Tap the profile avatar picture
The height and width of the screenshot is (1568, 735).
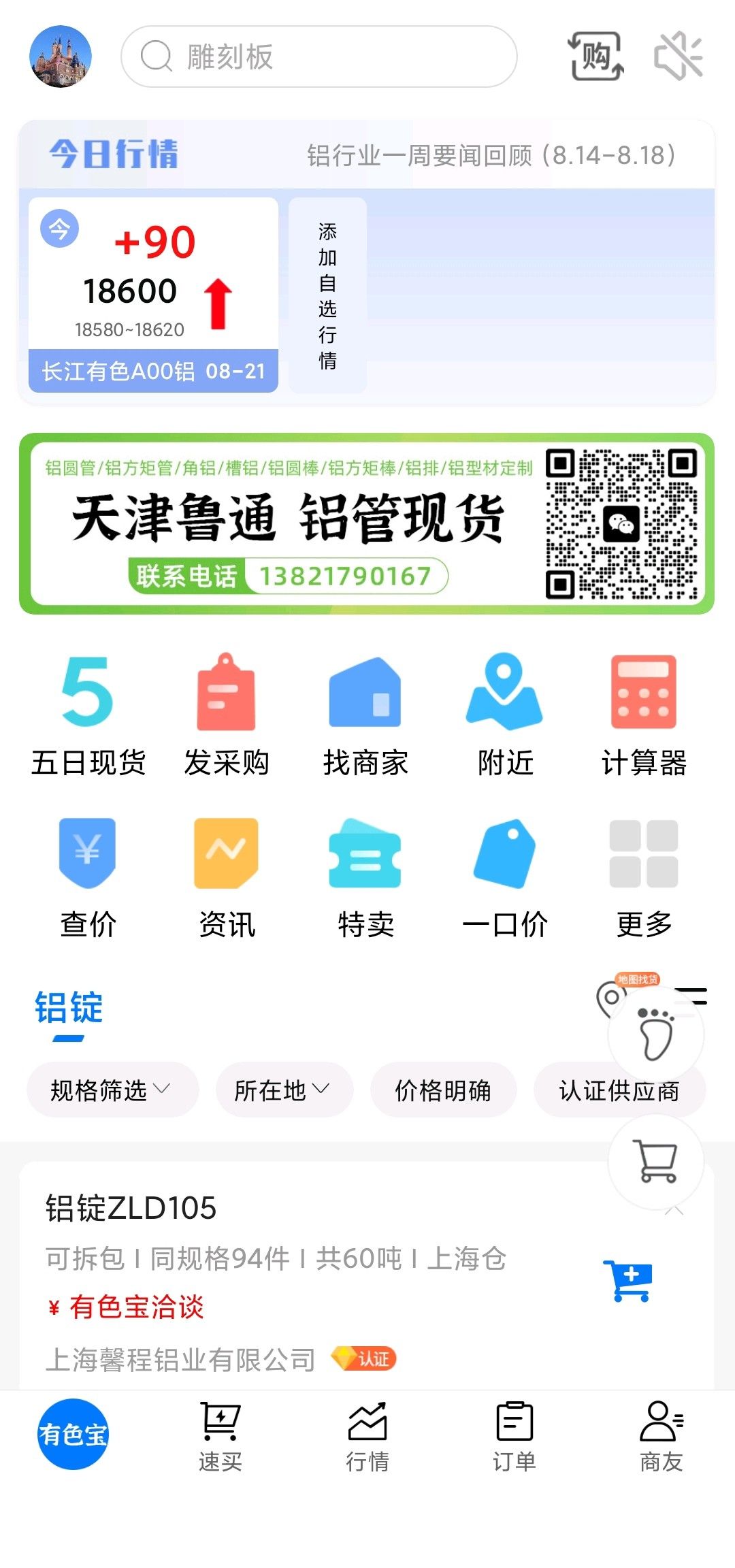click(61, 56)
